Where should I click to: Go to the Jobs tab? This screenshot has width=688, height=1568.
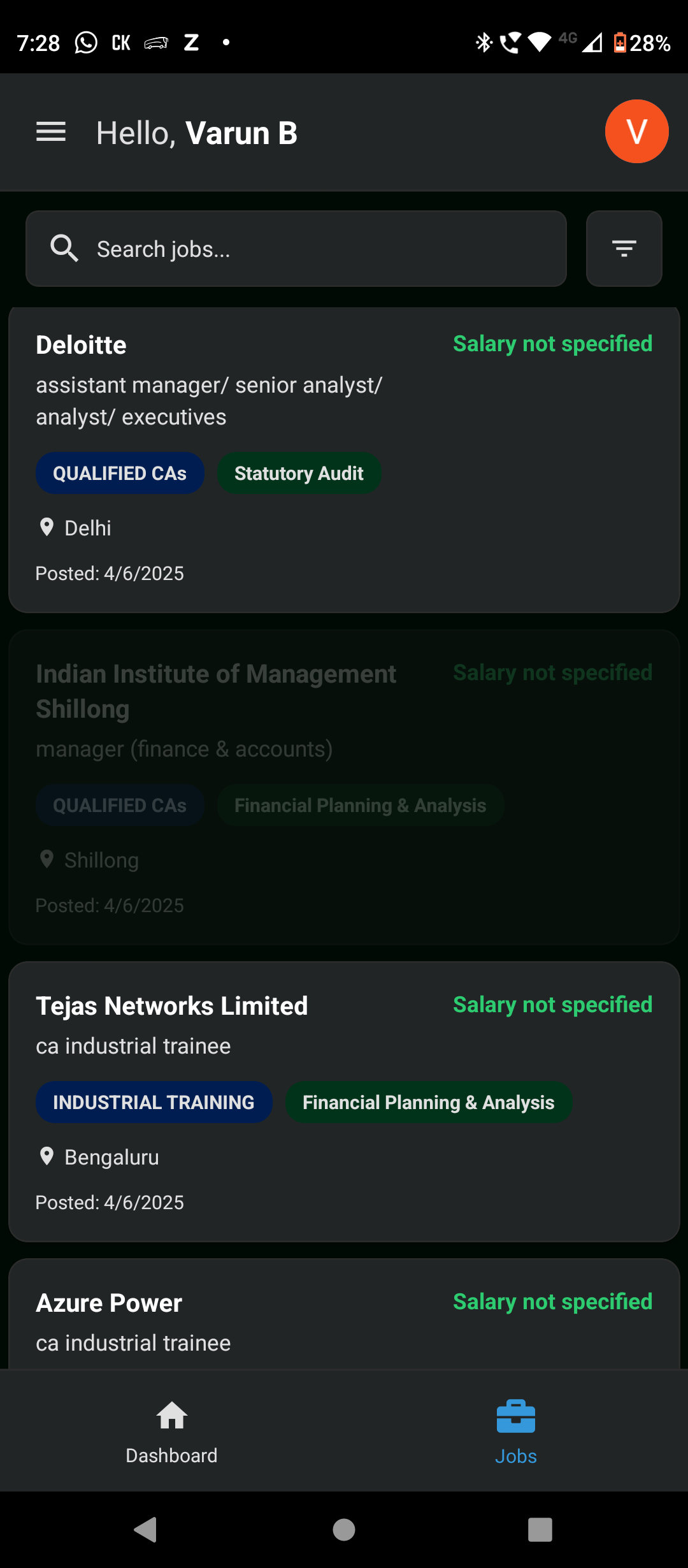[x=516, y=1430]
